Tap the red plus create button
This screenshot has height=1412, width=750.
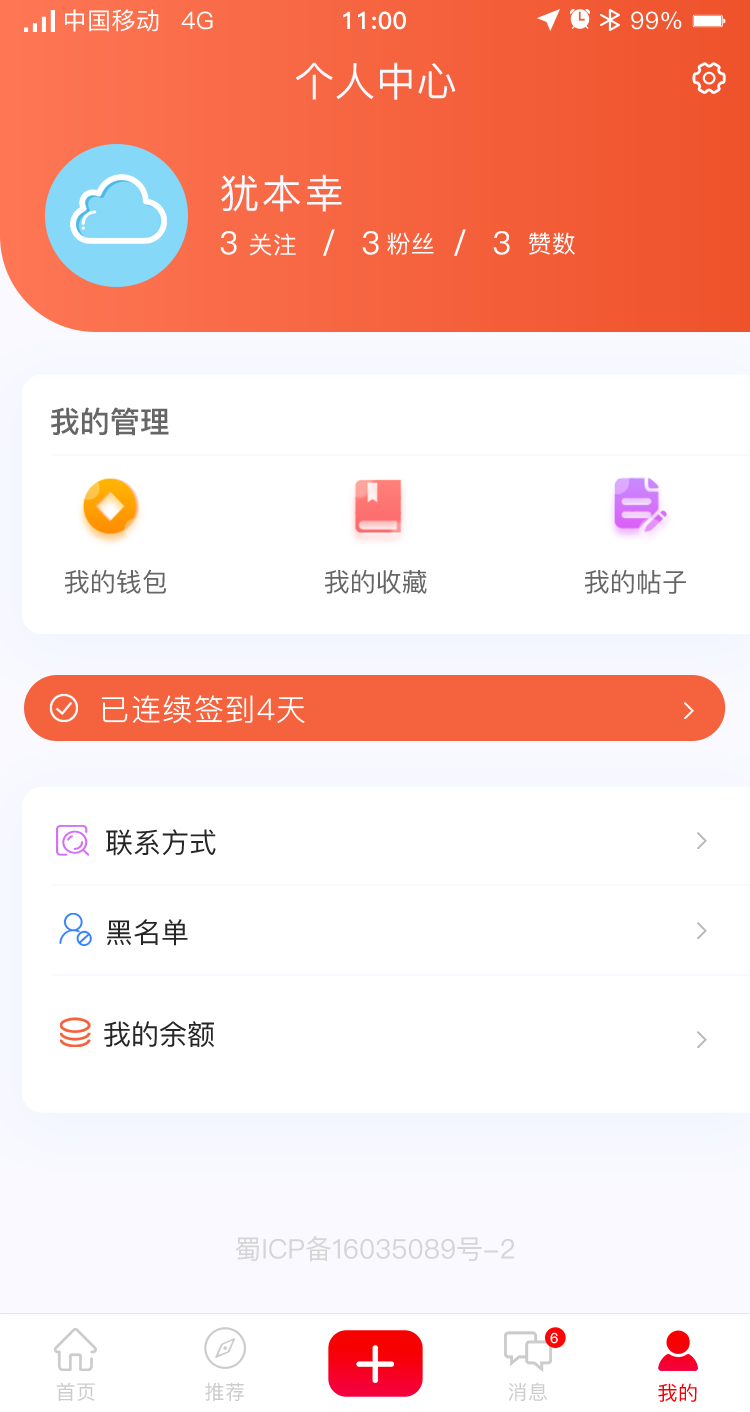coord(375,1363)
